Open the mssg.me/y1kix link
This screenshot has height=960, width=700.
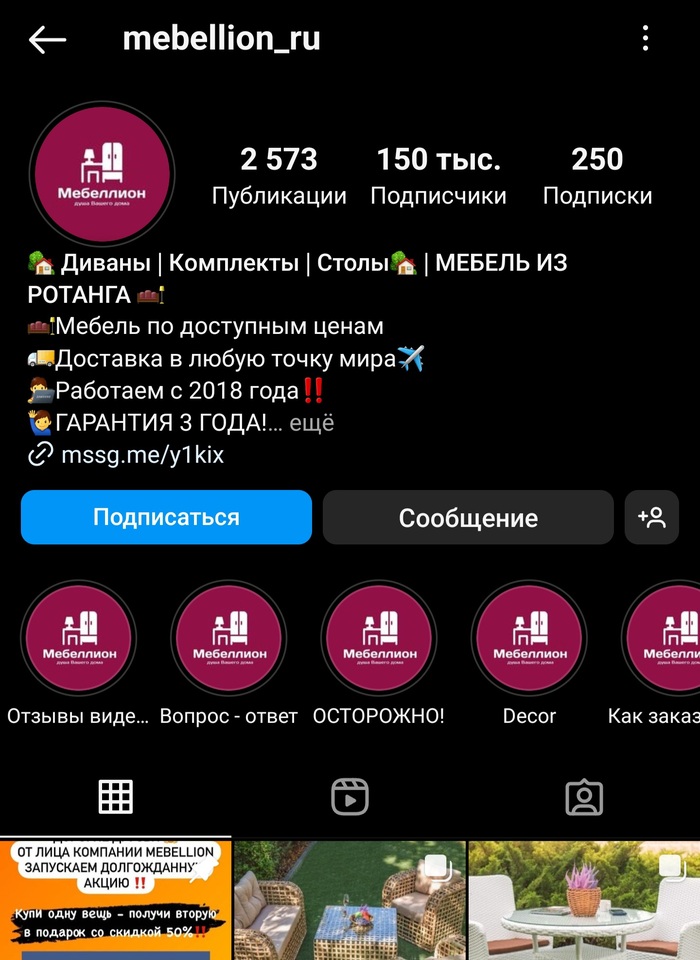[142, 456]
